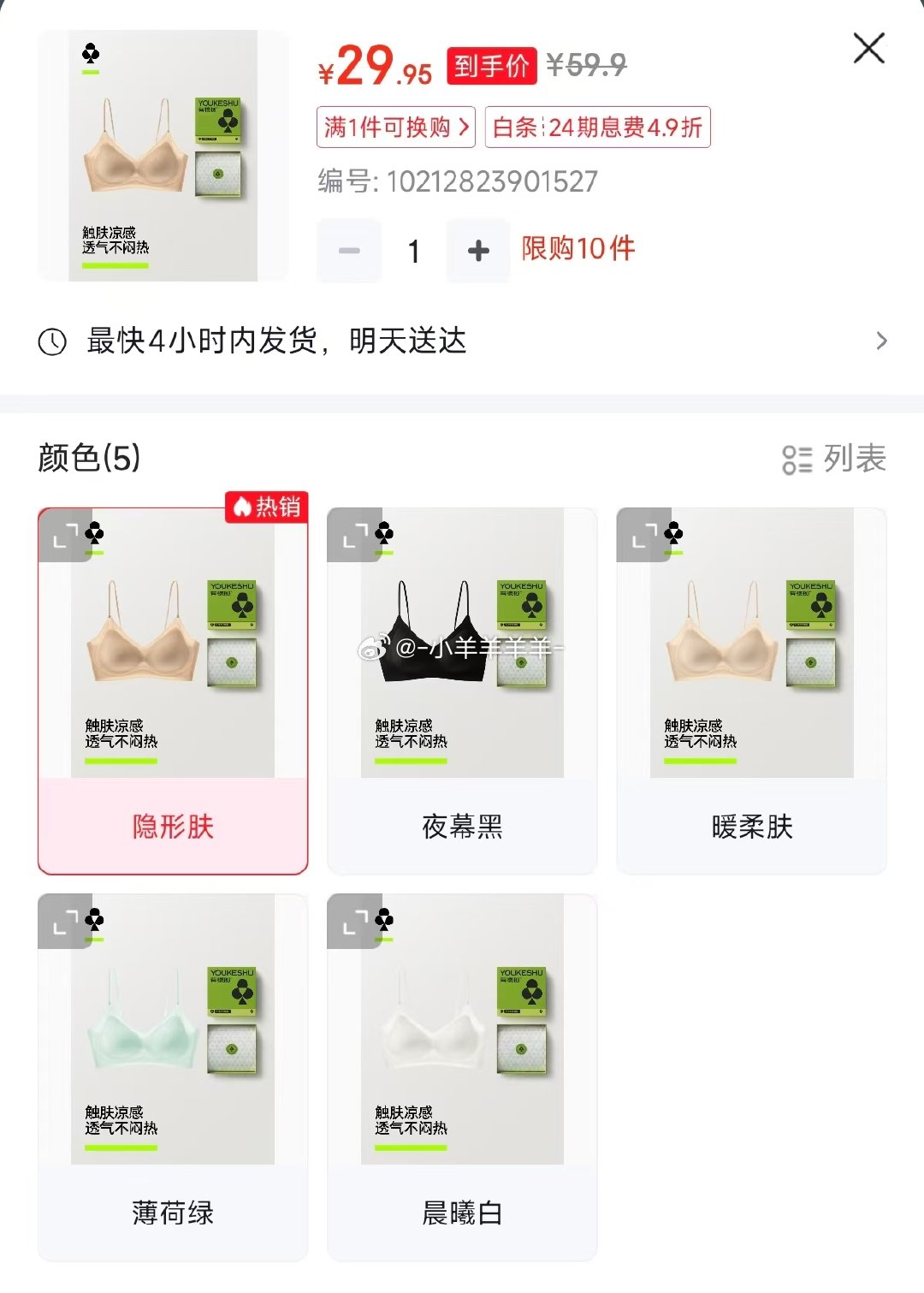Select the 隐形肤 color

point(173,691)
